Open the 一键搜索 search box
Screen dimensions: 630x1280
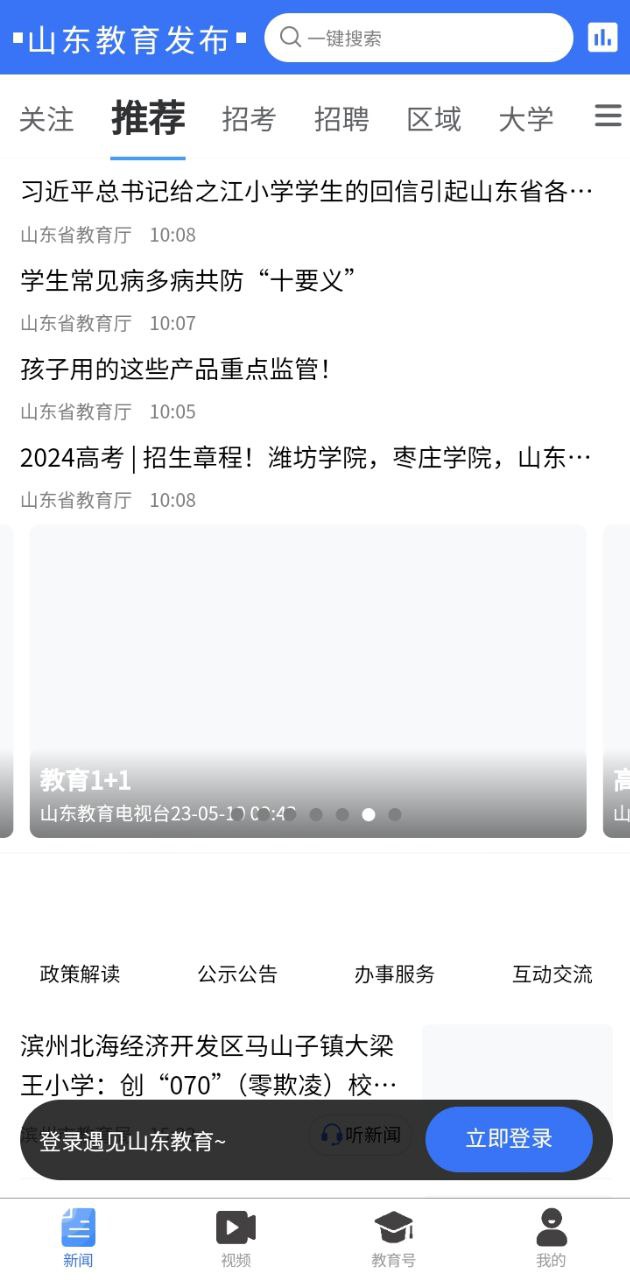[418, 38]
